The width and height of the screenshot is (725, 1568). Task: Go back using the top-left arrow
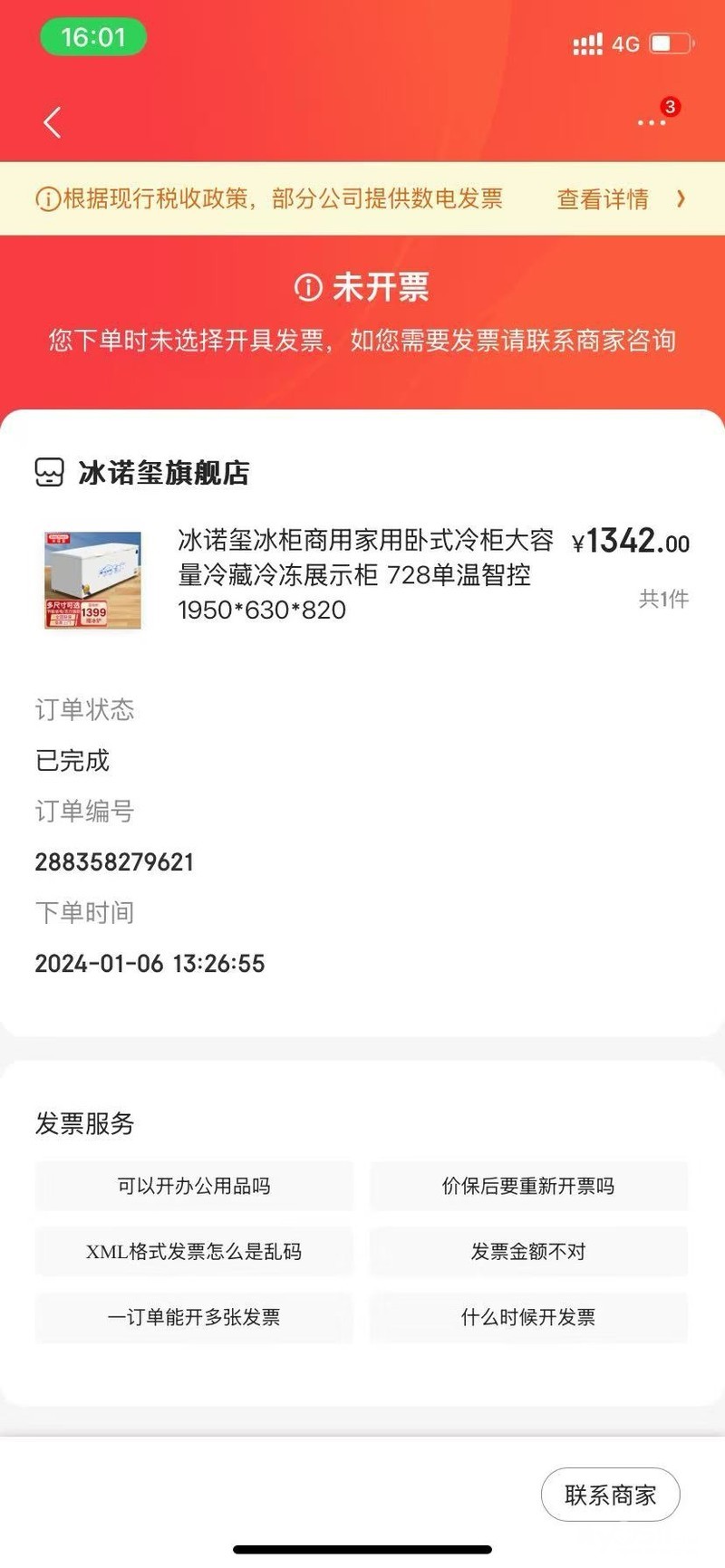[x=53, y=122]
